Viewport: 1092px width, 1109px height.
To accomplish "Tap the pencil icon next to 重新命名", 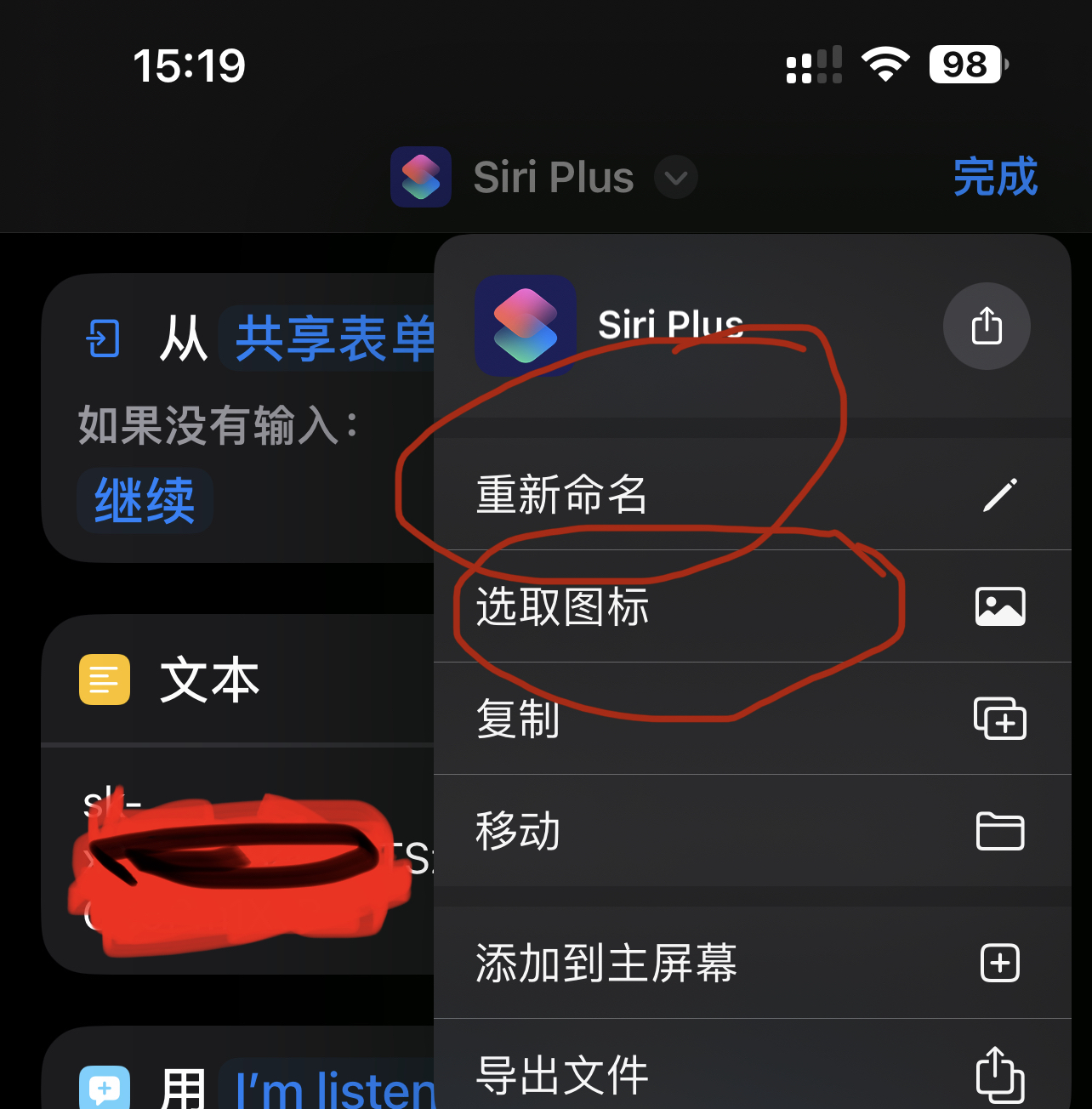I will (1000, 494).
